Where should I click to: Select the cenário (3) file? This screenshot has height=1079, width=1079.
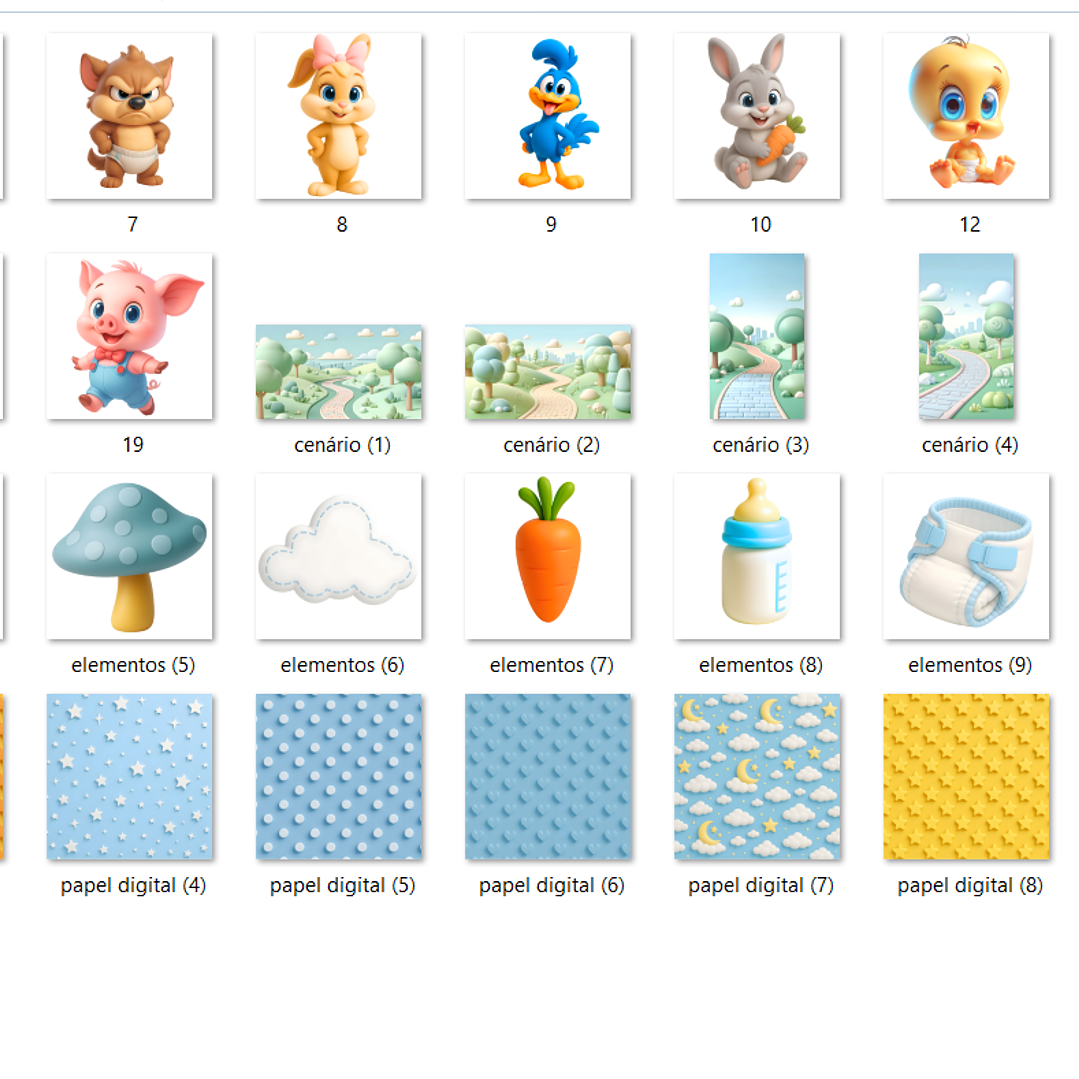click(757, 337)
